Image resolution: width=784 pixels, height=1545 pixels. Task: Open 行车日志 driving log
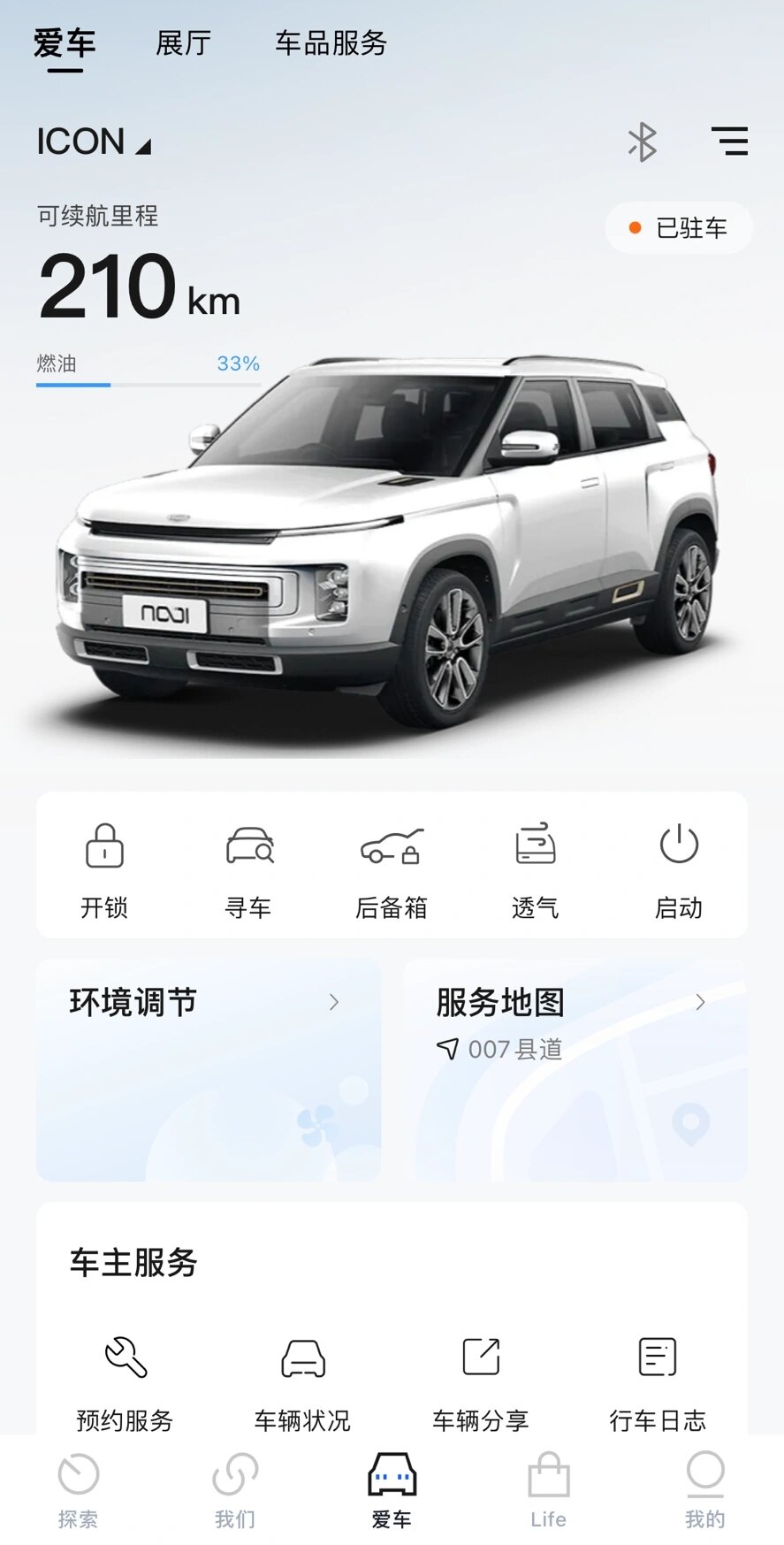click(x=658, y=1381)
